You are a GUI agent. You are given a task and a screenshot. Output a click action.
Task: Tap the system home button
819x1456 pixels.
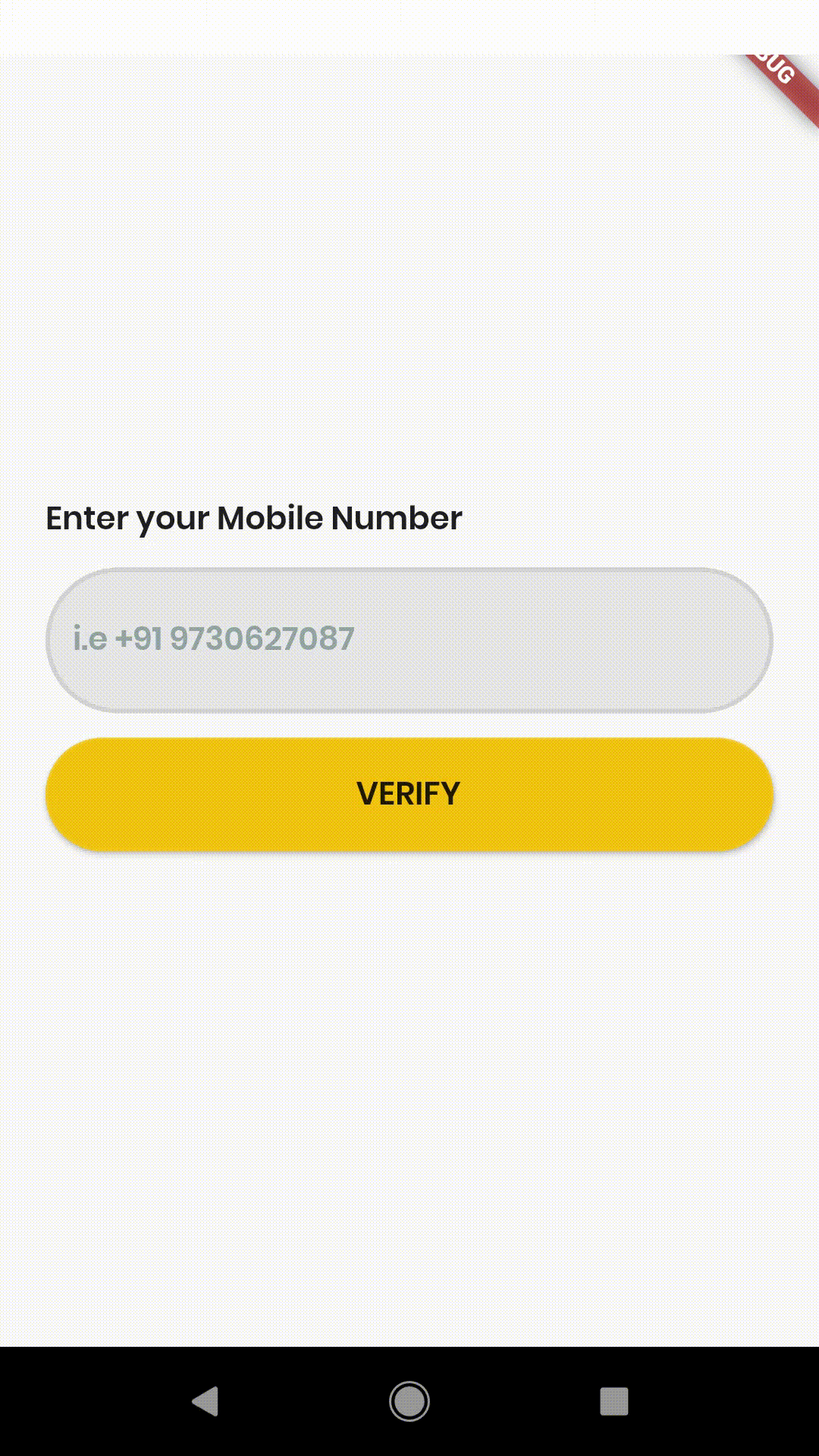click(409, 1401)
